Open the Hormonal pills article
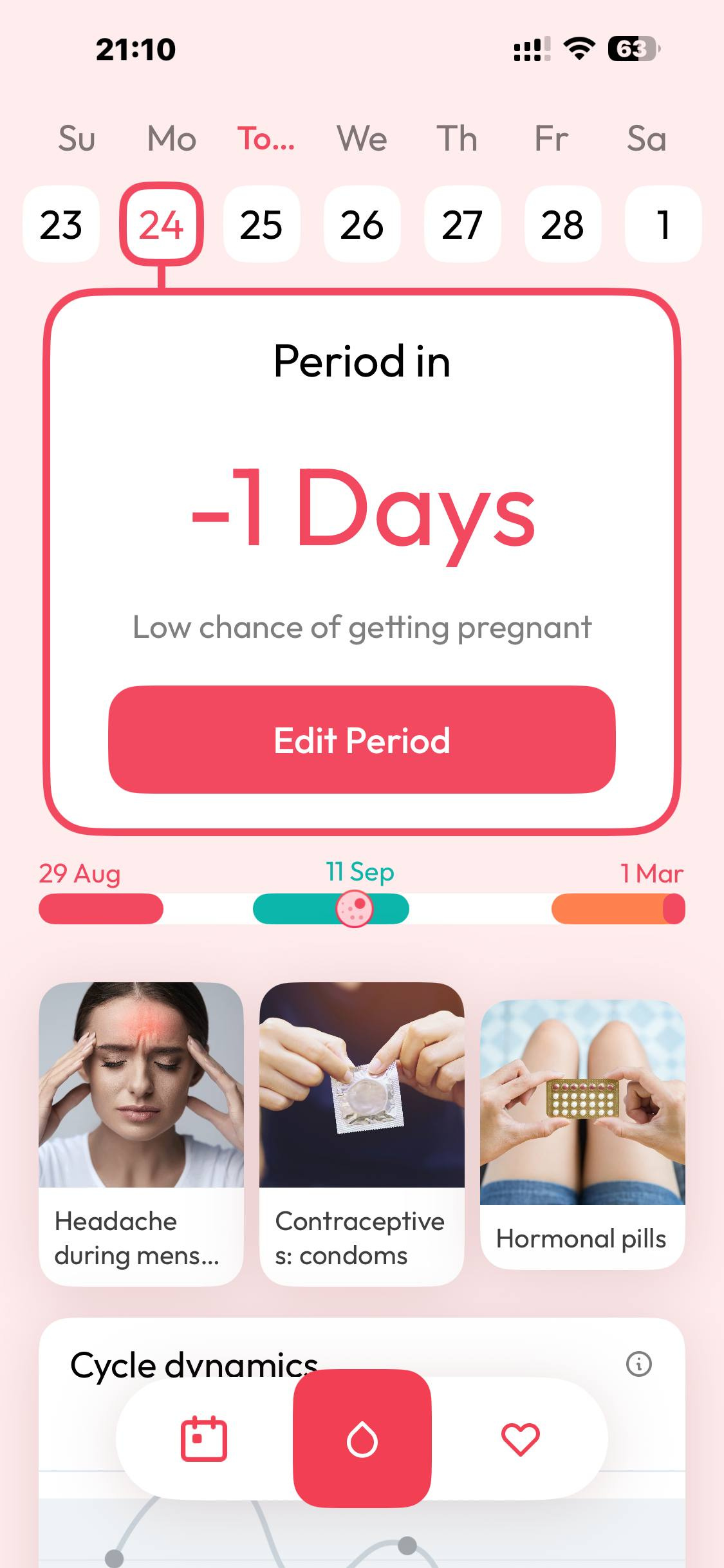The width and height of the screenshot is (724, 1568). pos(582,1133)
